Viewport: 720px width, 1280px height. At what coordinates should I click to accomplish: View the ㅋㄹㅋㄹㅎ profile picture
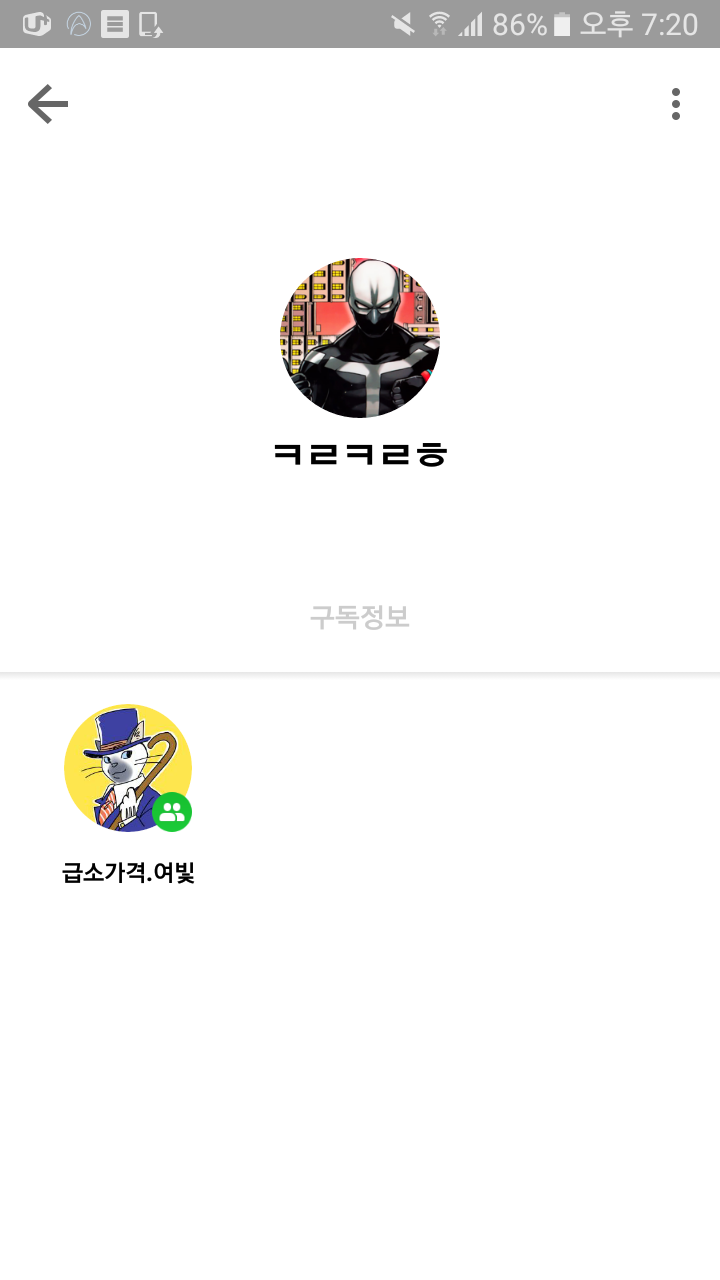pyautogui.click(x=360, y=338)
